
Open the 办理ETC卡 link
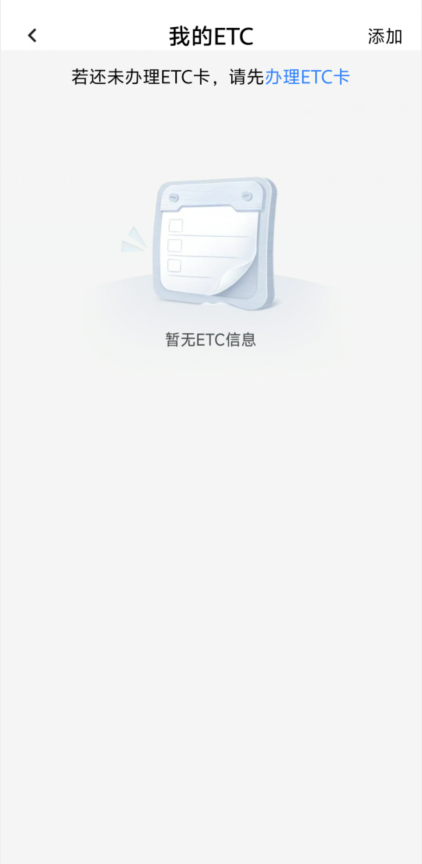coord(307,77)
